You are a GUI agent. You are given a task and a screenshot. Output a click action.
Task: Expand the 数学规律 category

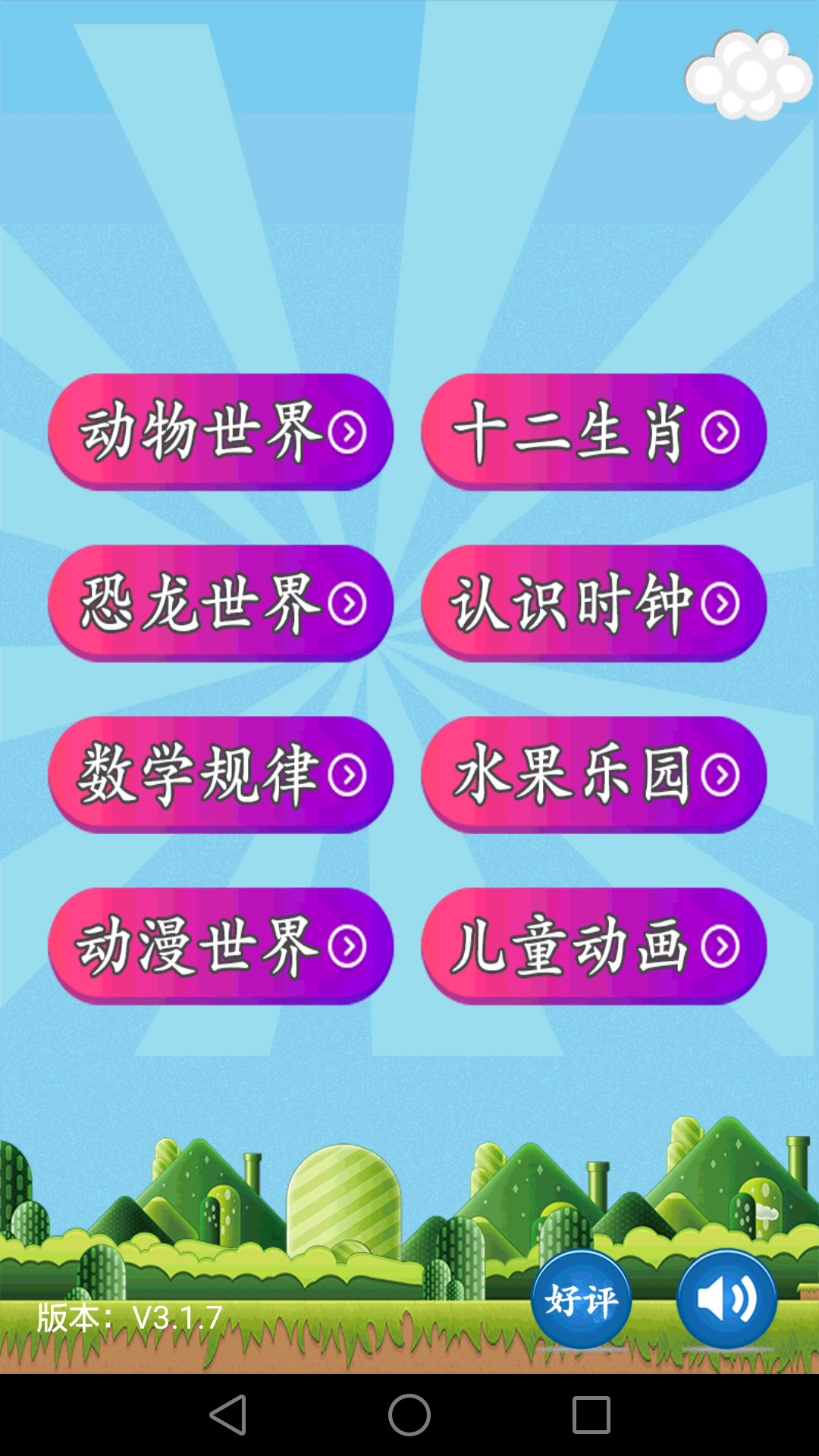point(220,775)
